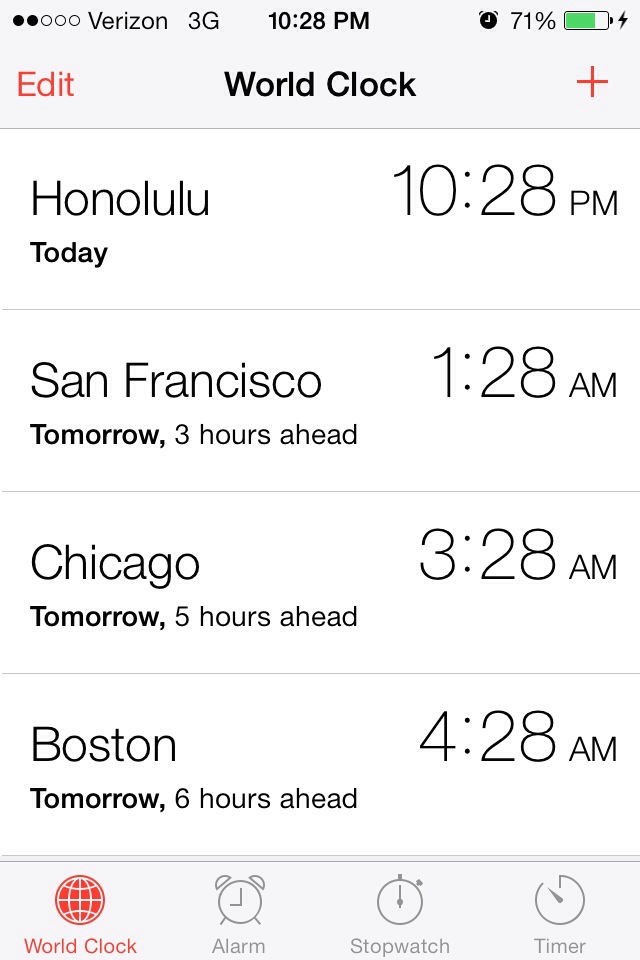
Task: Add a new city with the plus icon
Action: (592, 83)
